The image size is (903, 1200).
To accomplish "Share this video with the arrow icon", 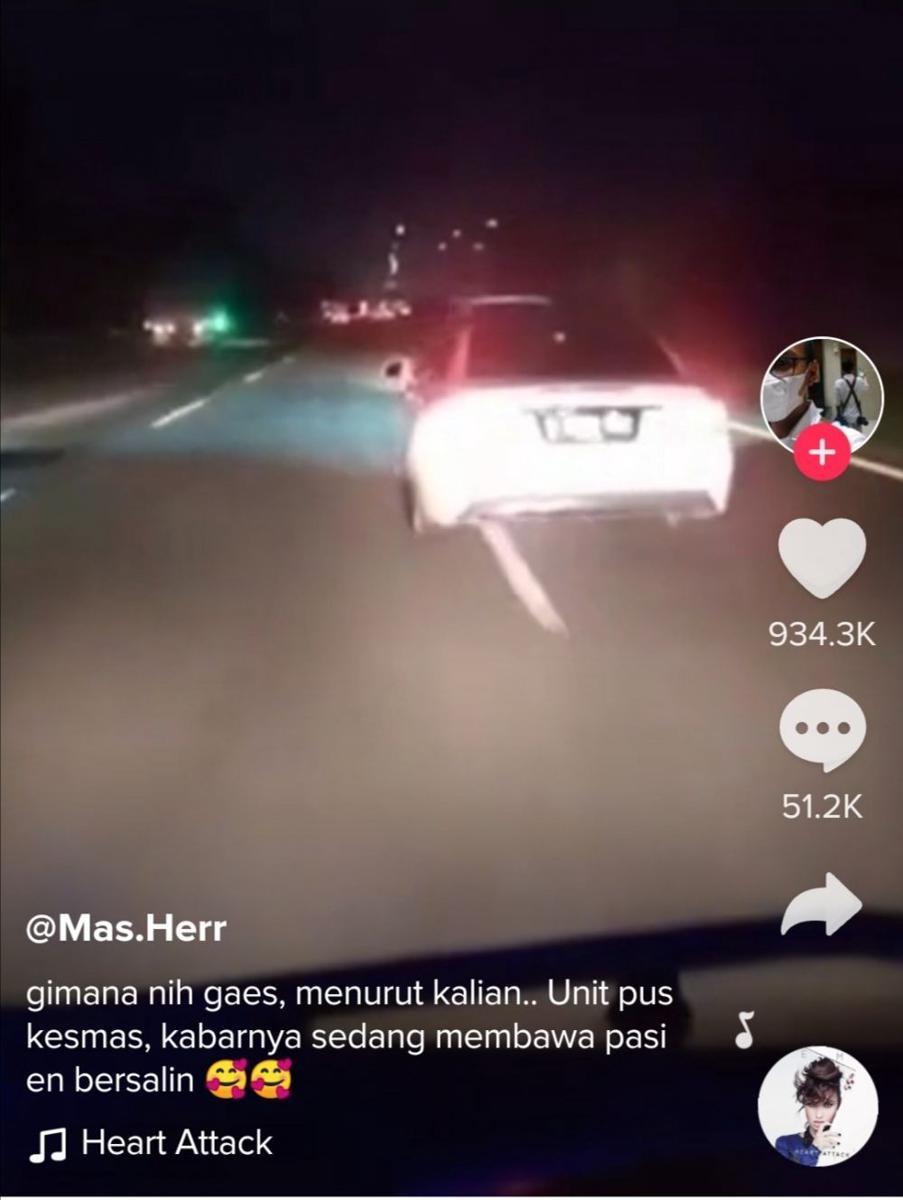I will 821,905.
